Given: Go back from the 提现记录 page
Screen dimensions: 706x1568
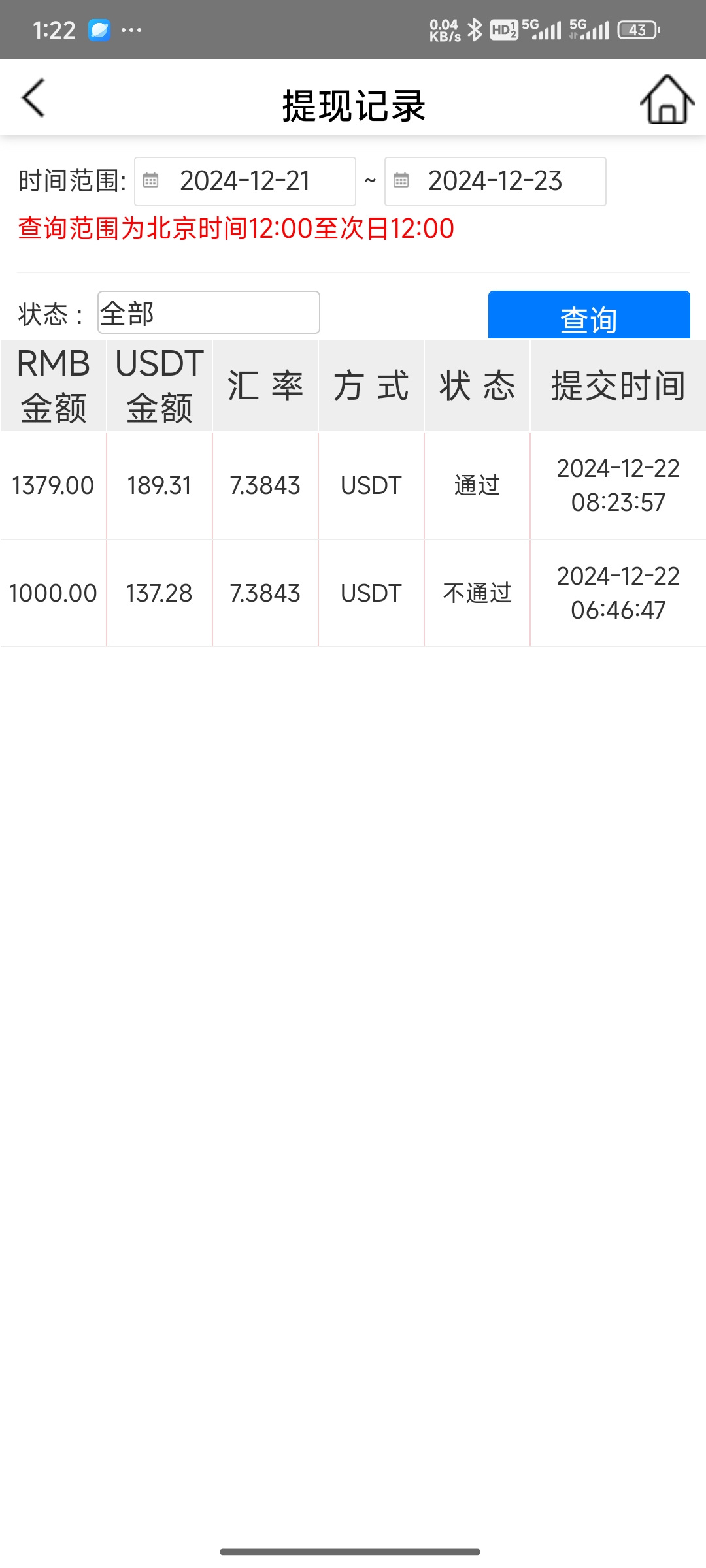Looking at the screenshot, I should coord(33,99).
